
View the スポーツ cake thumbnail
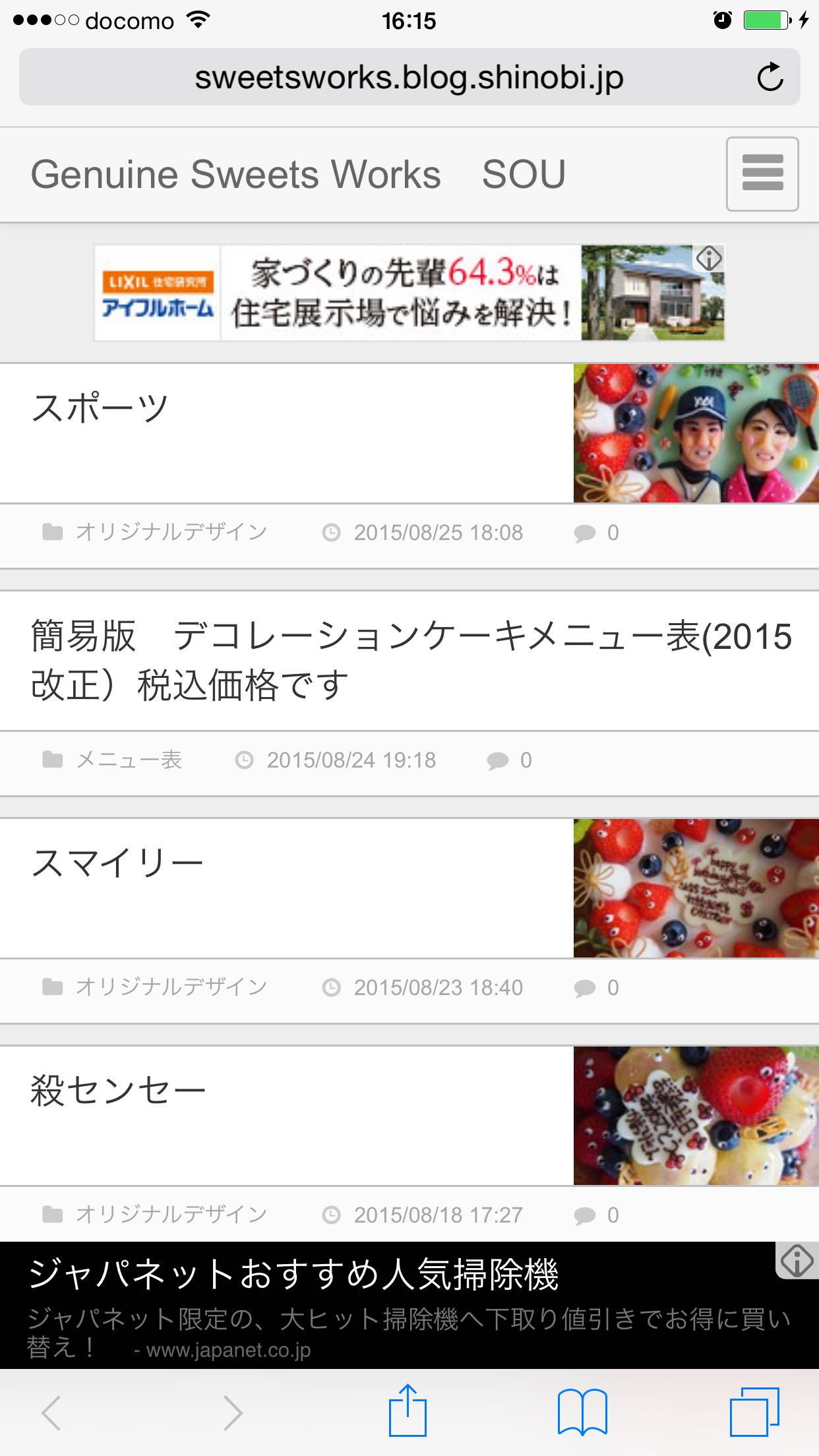point(696,433)
